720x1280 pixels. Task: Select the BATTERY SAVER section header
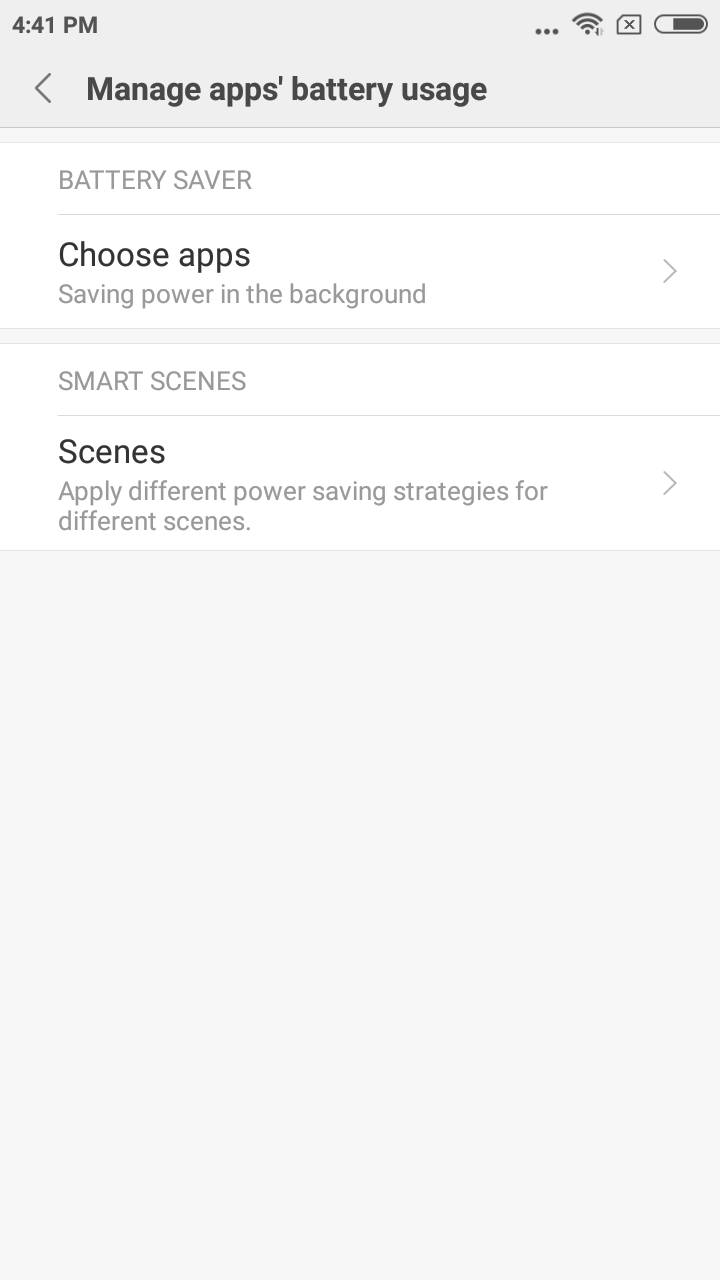(154, 179)
